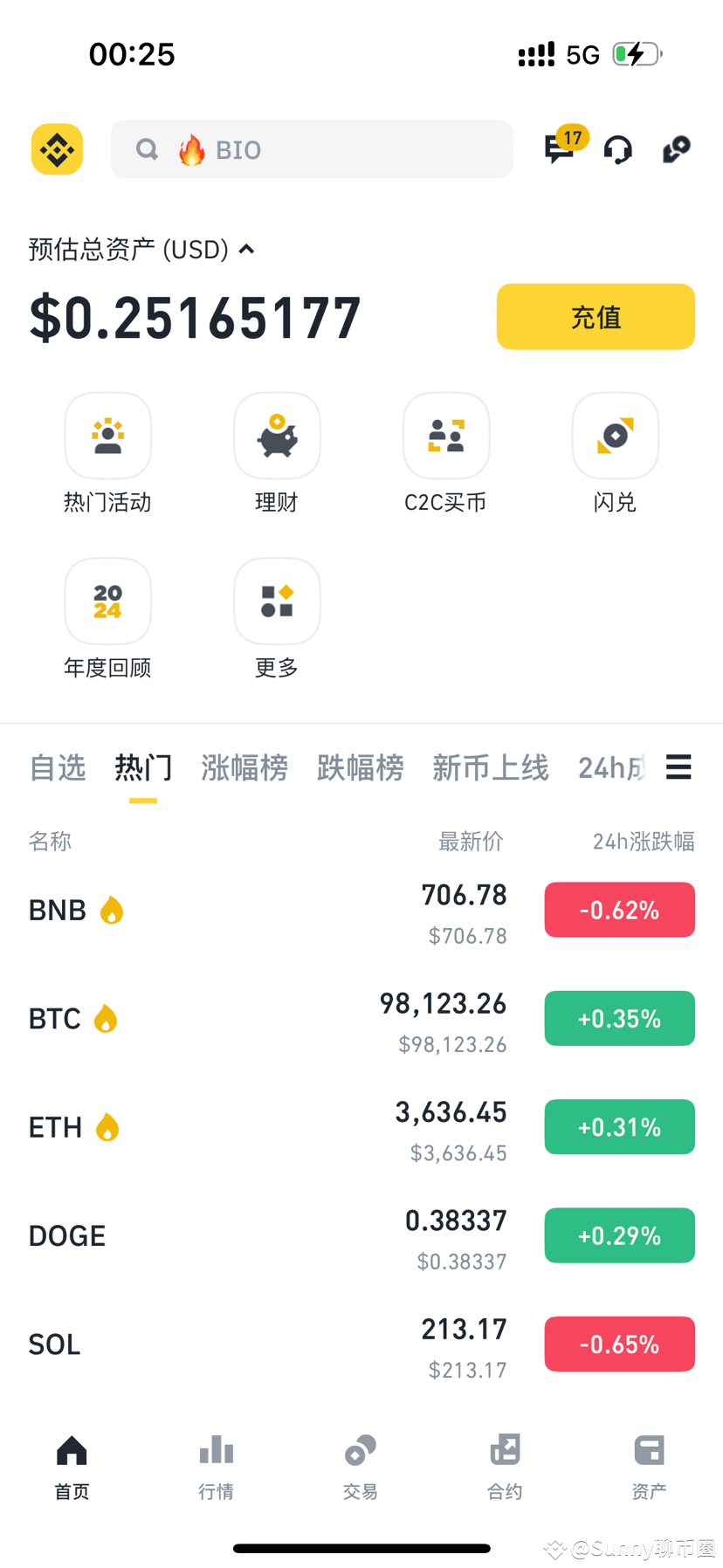Open C2C买币 peer trading icon
The image size is (723, 1568).
click(x=445, y=436)
